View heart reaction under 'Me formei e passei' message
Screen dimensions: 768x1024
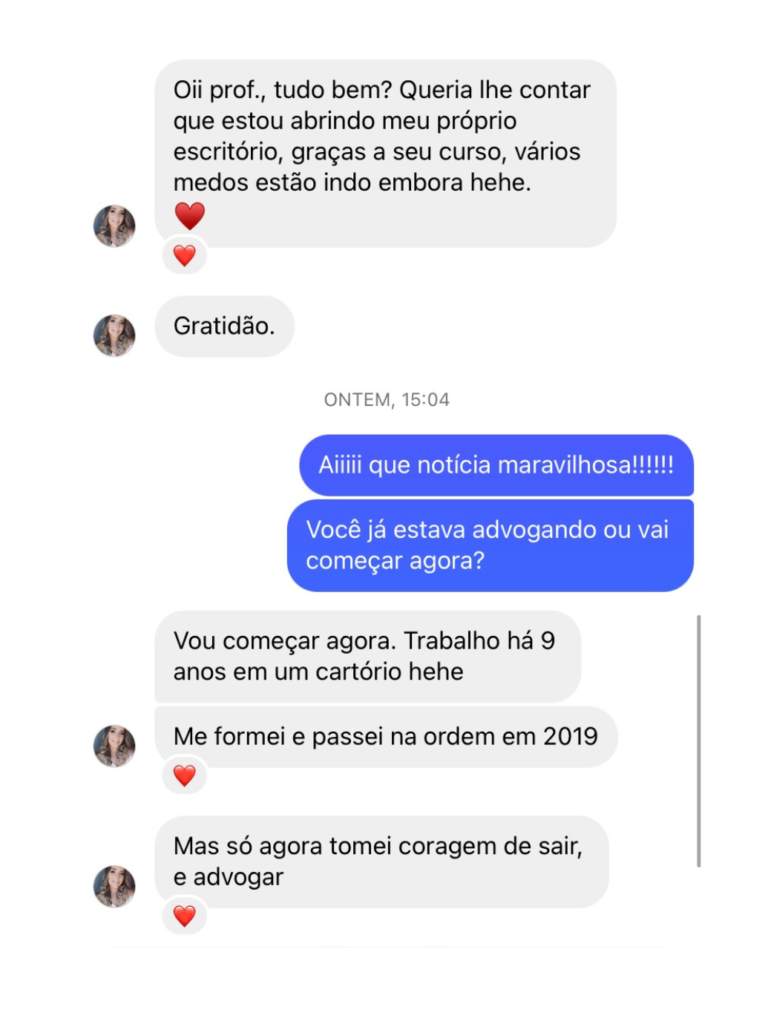click(x=184, y=775)
